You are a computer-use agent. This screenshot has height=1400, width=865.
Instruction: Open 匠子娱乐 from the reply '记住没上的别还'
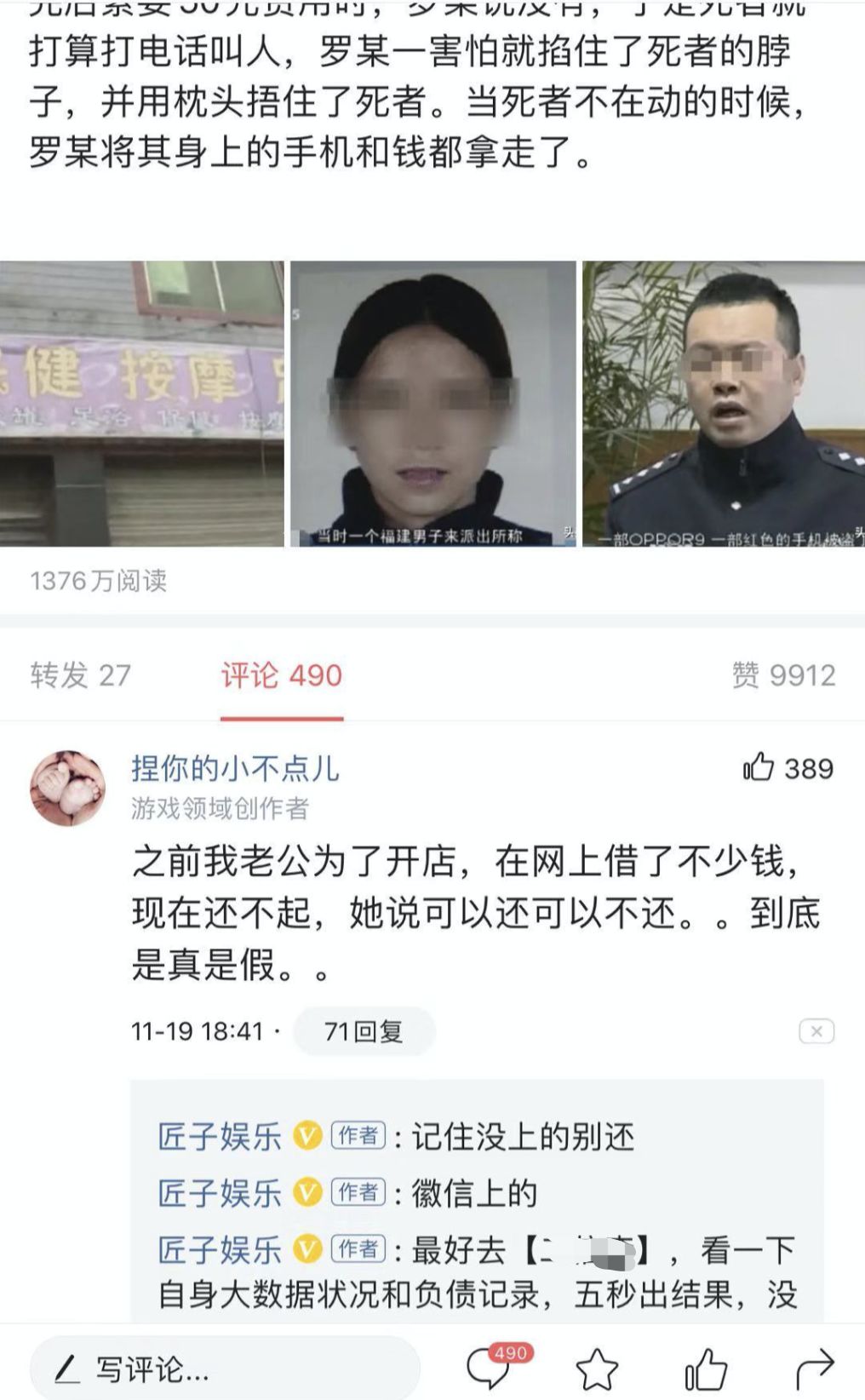[x=220, y=1137]
